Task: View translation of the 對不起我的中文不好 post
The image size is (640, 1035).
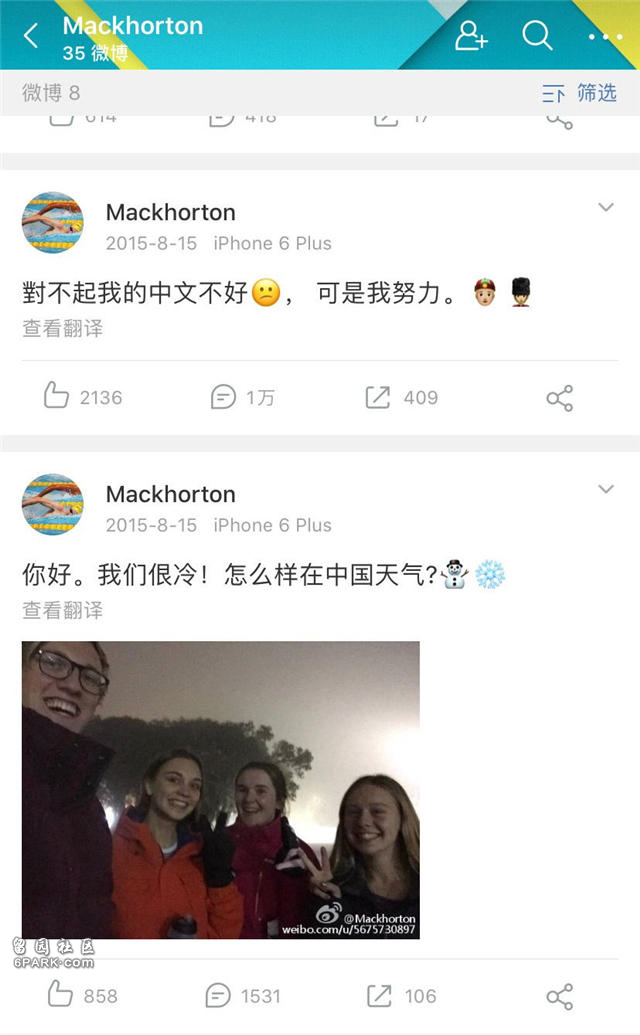Action: click(62, 328)
